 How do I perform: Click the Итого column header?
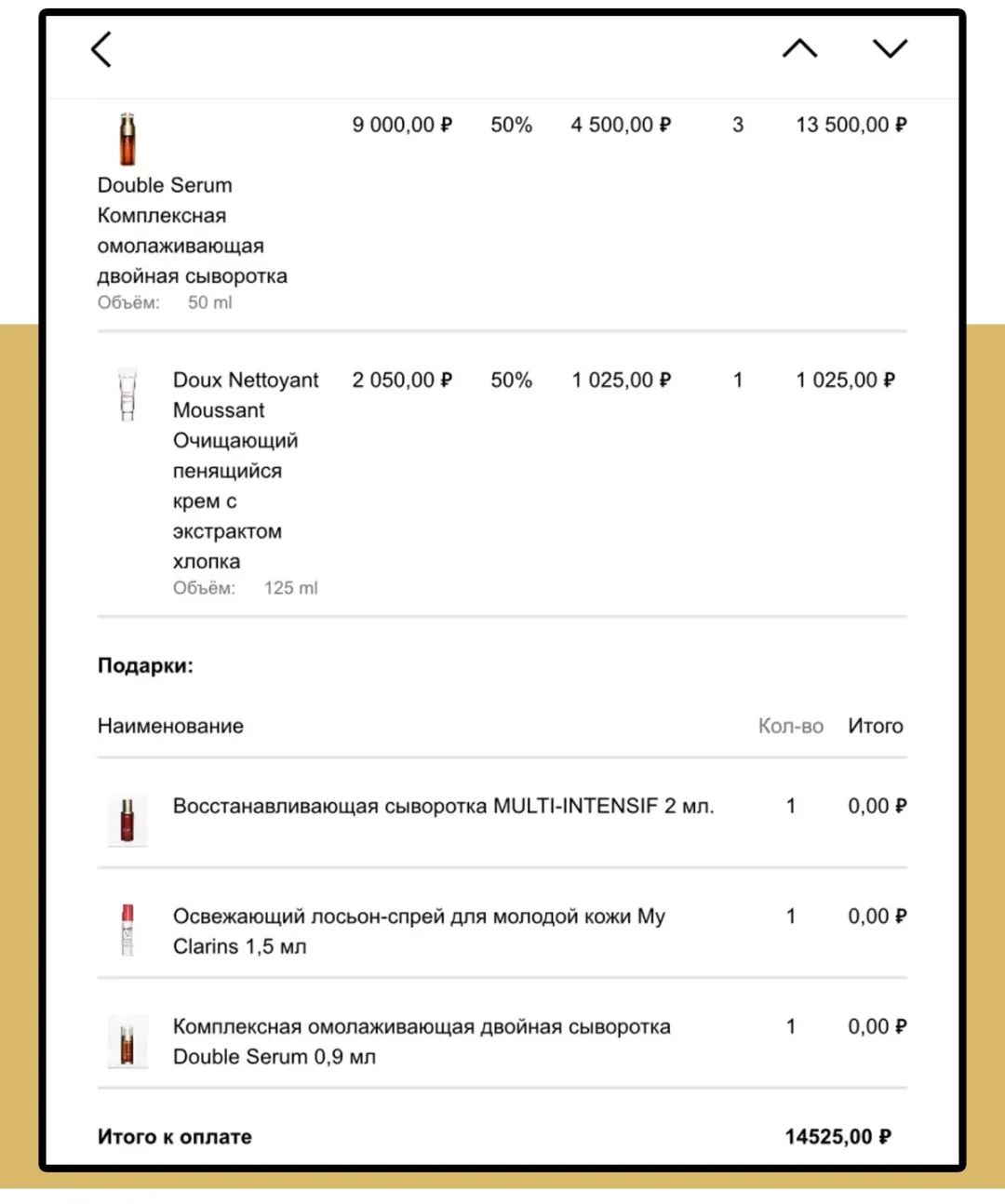[875, 726]
